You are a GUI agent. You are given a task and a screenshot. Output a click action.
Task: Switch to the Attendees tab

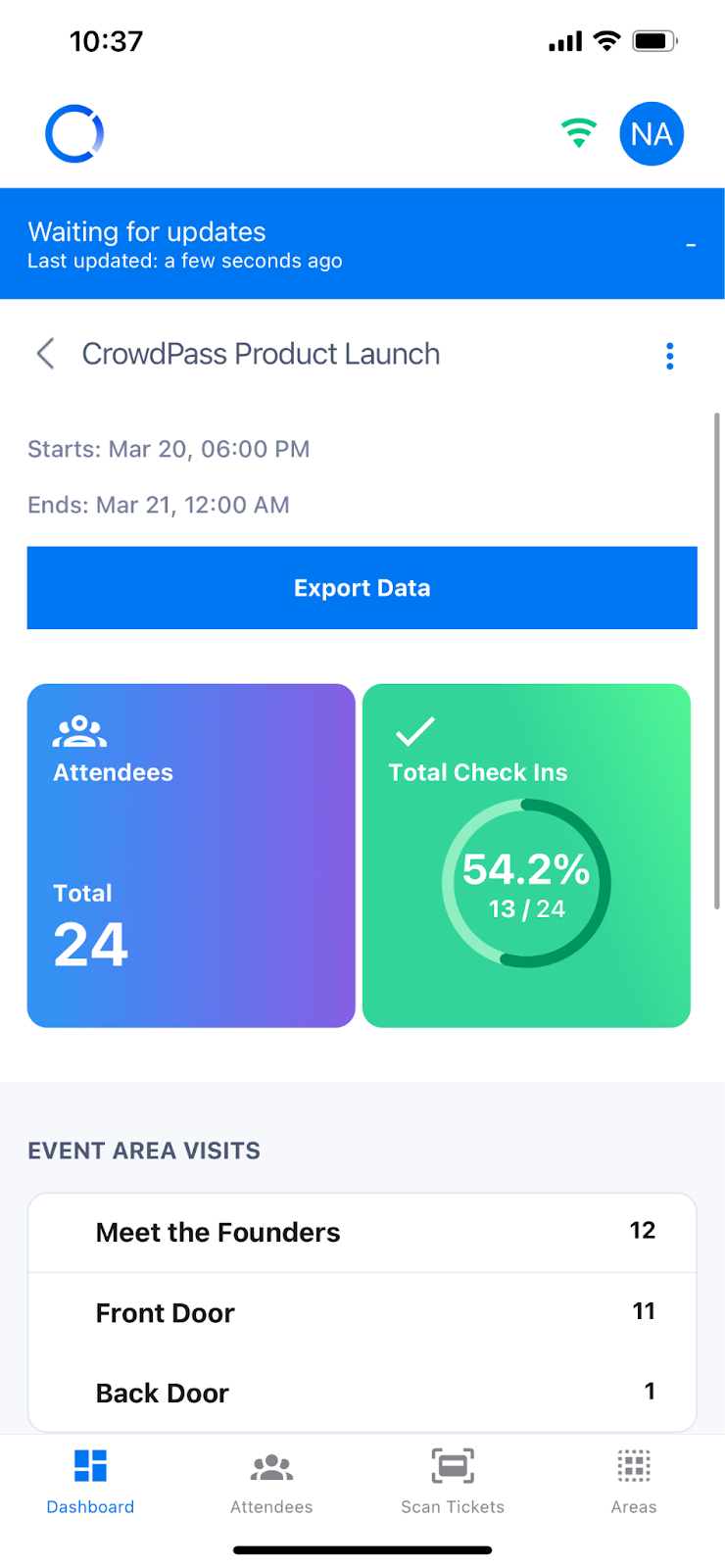point(270,1482)
